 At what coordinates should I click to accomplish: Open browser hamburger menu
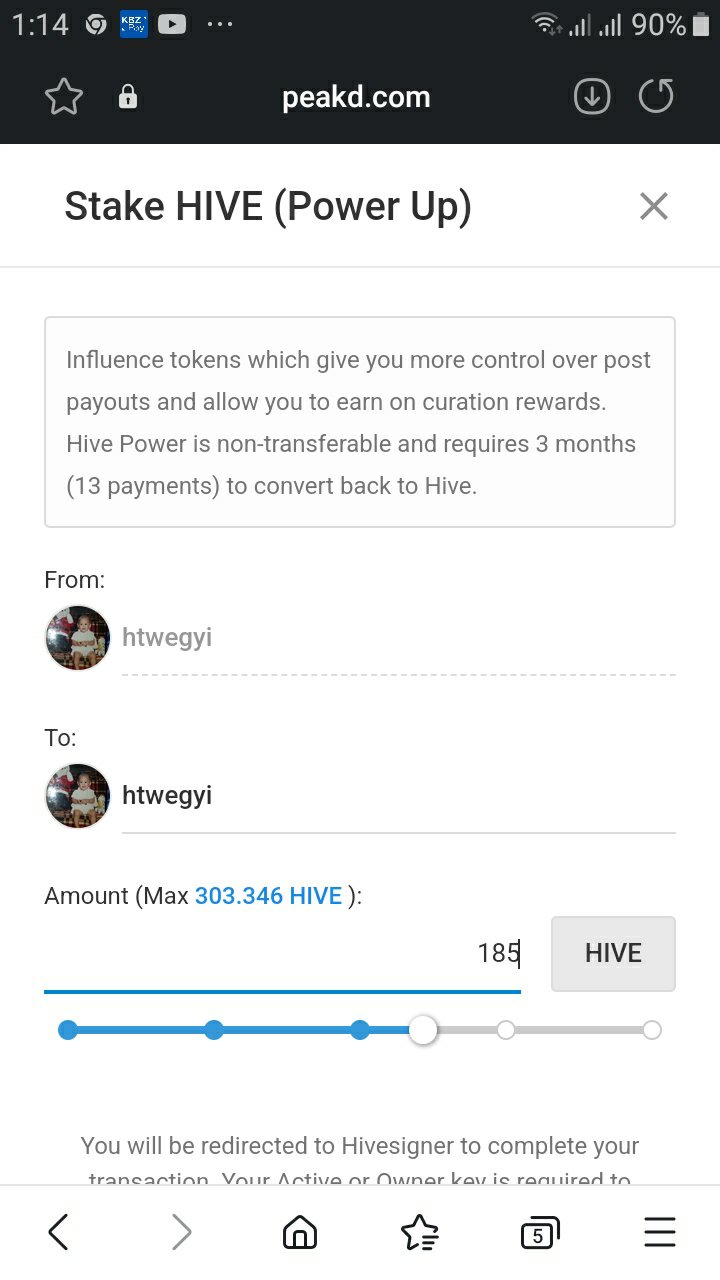coord(660,1233)
